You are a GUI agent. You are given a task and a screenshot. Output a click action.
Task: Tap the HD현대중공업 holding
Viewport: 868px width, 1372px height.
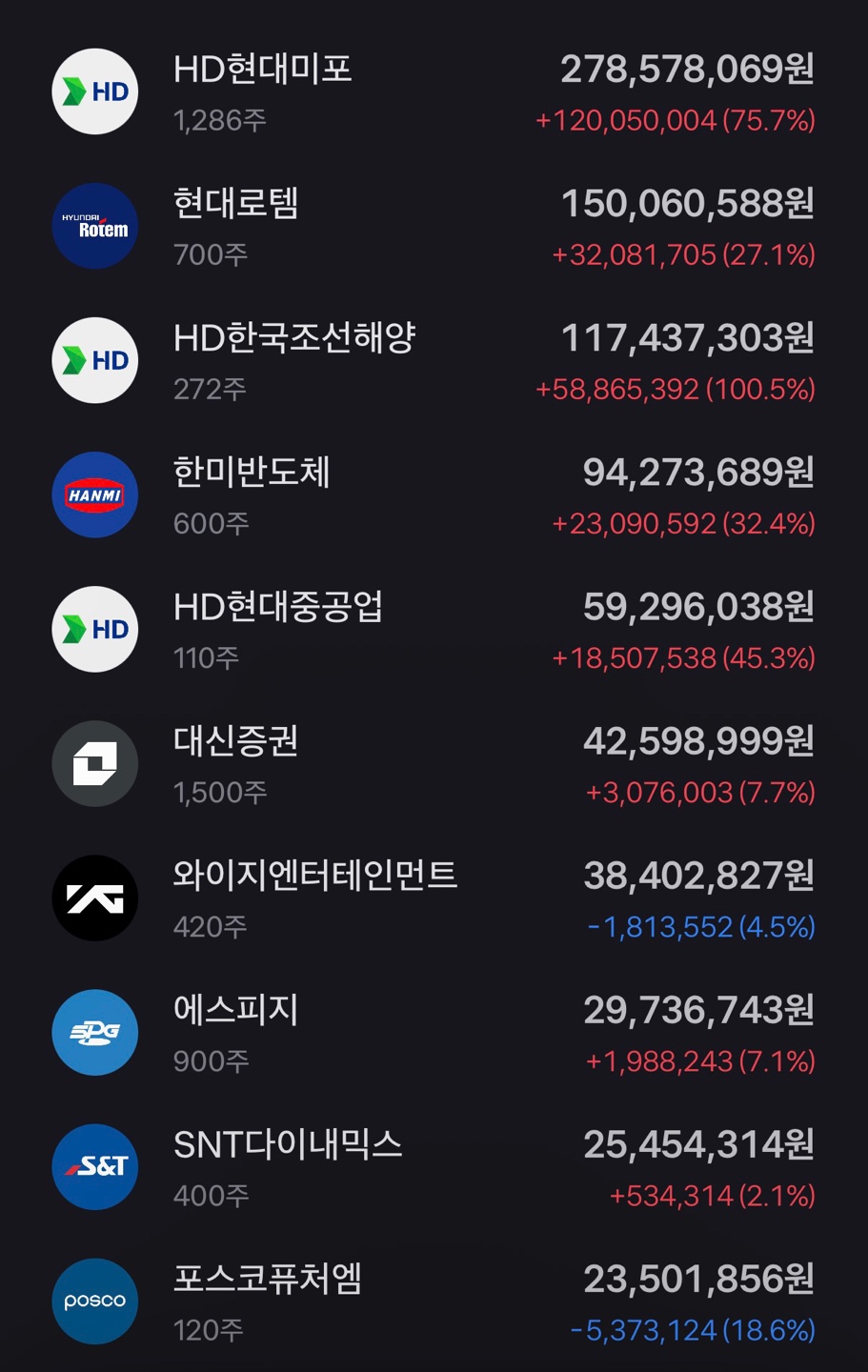[x=434, y=630]
